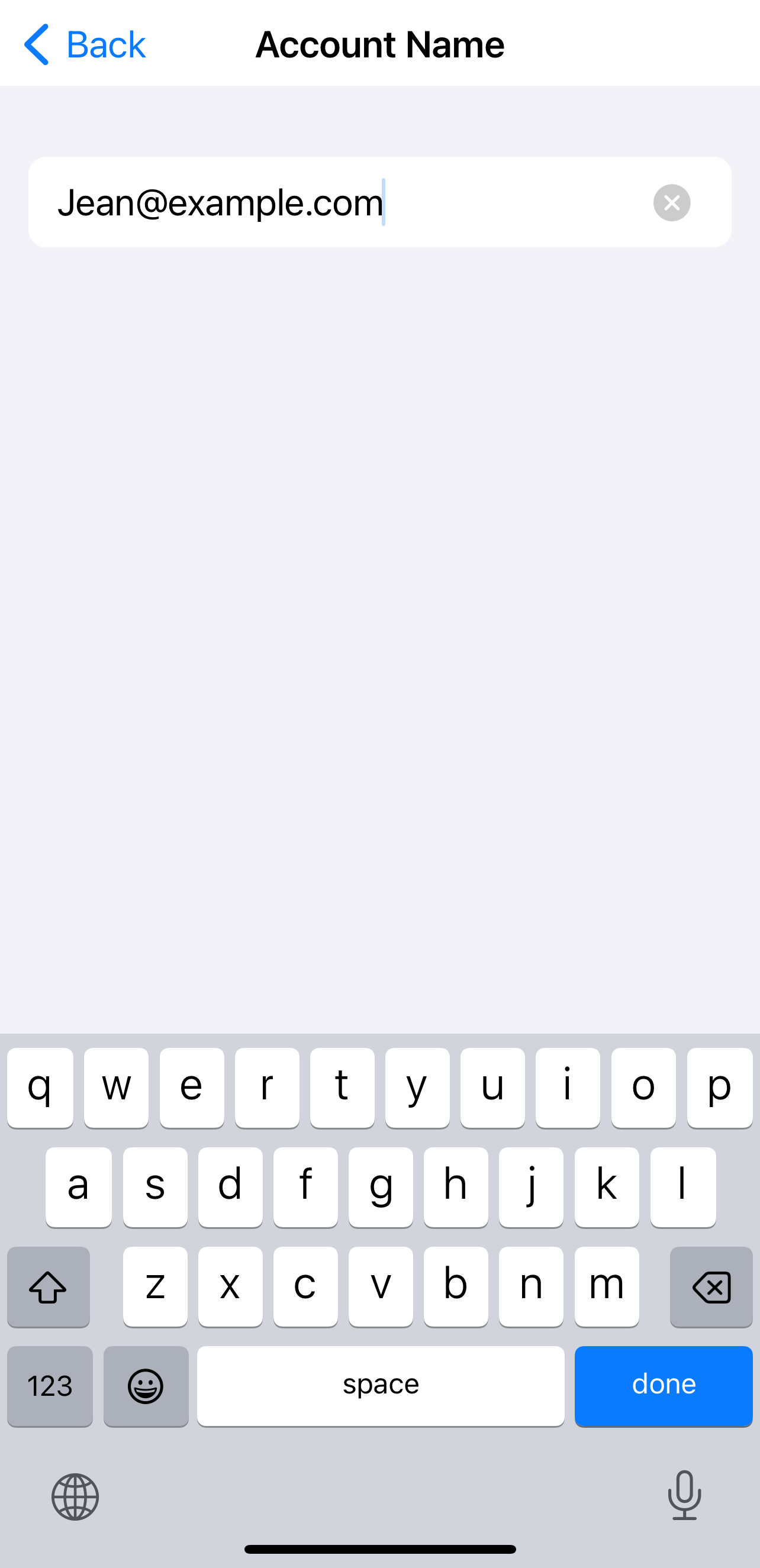Hit the blue done key
Screen dimensions: 760x1568
click(x=663, y=1385)
